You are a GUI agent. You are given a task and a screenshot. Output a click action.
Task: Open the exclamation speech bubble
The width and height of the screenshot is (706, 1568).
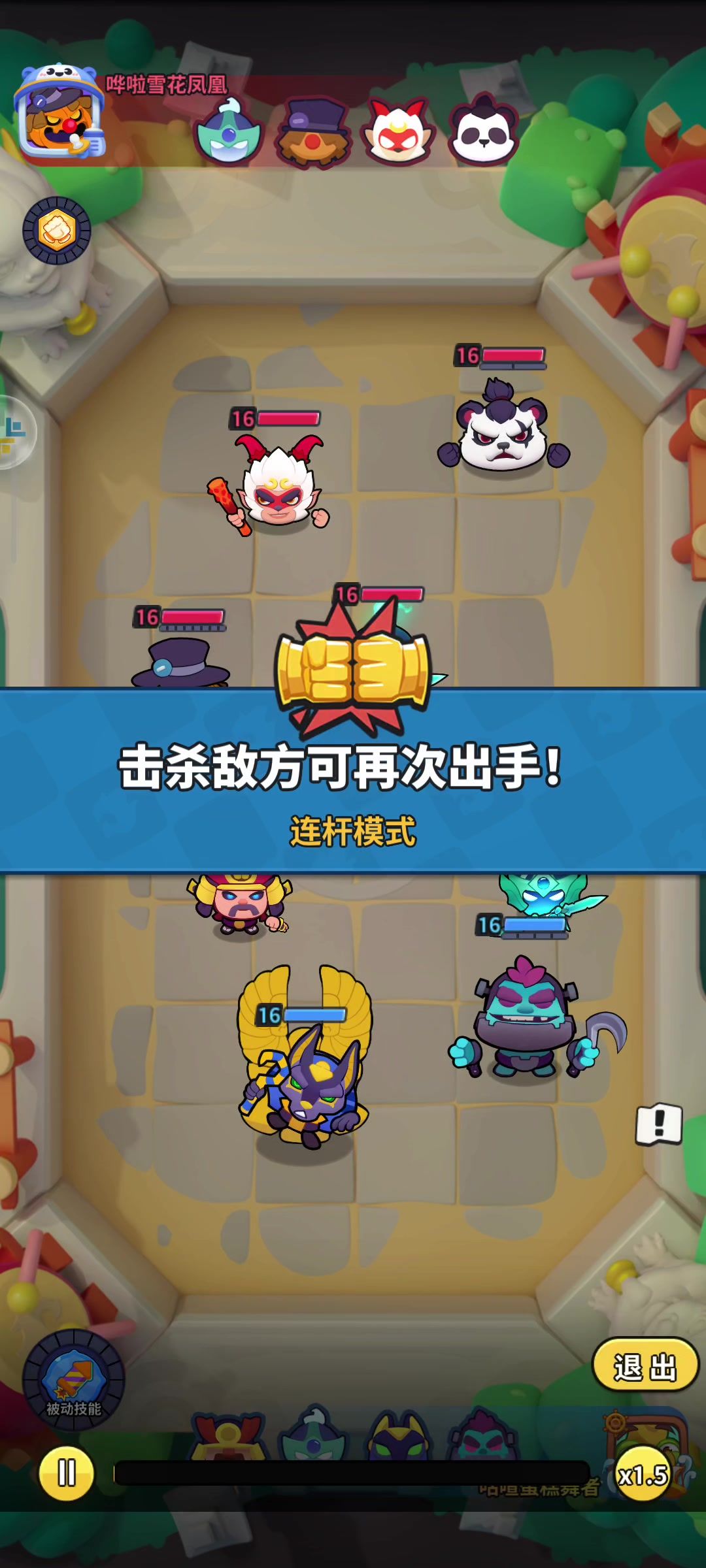click(659, 1124)
